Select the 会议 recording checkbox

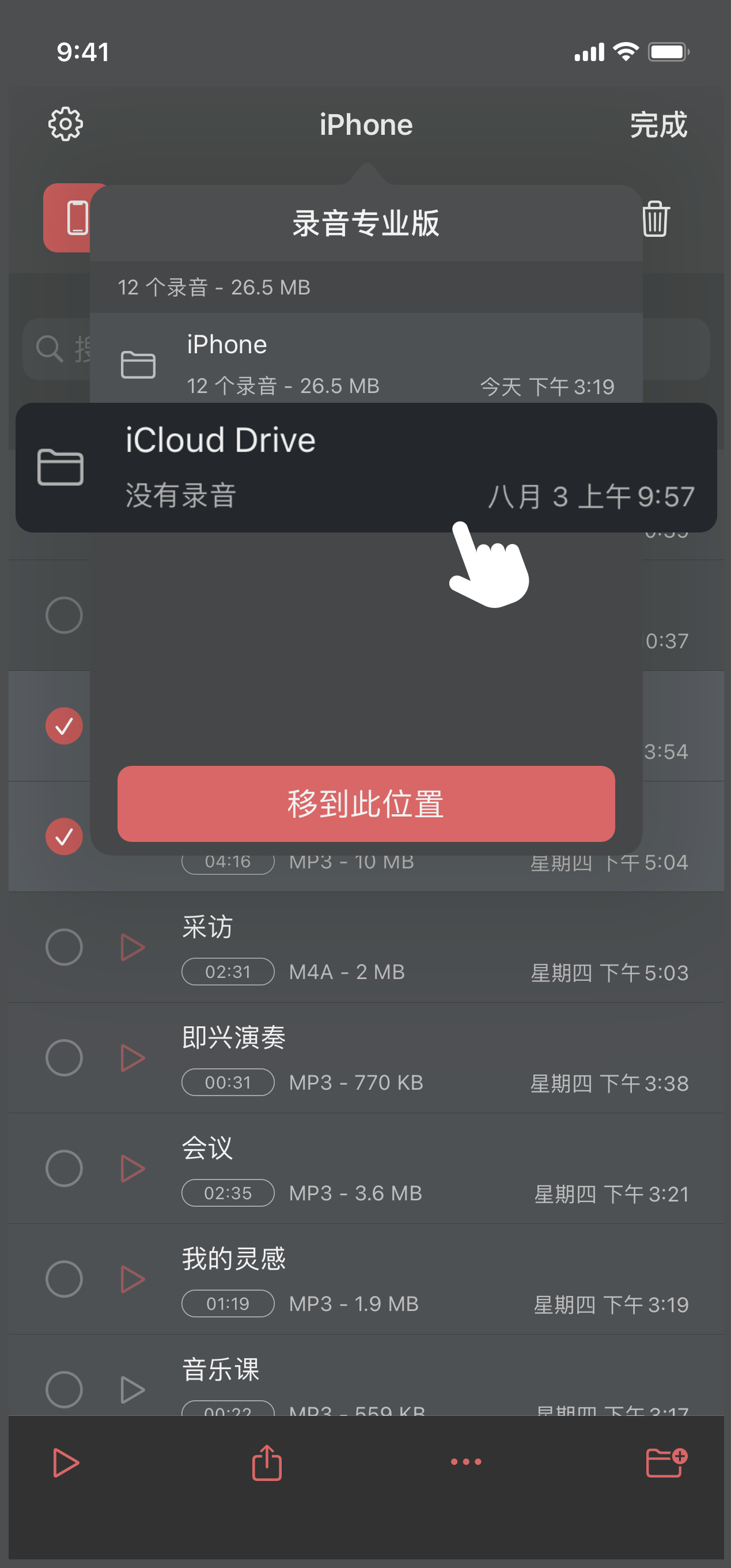(x=64, y=1169)
